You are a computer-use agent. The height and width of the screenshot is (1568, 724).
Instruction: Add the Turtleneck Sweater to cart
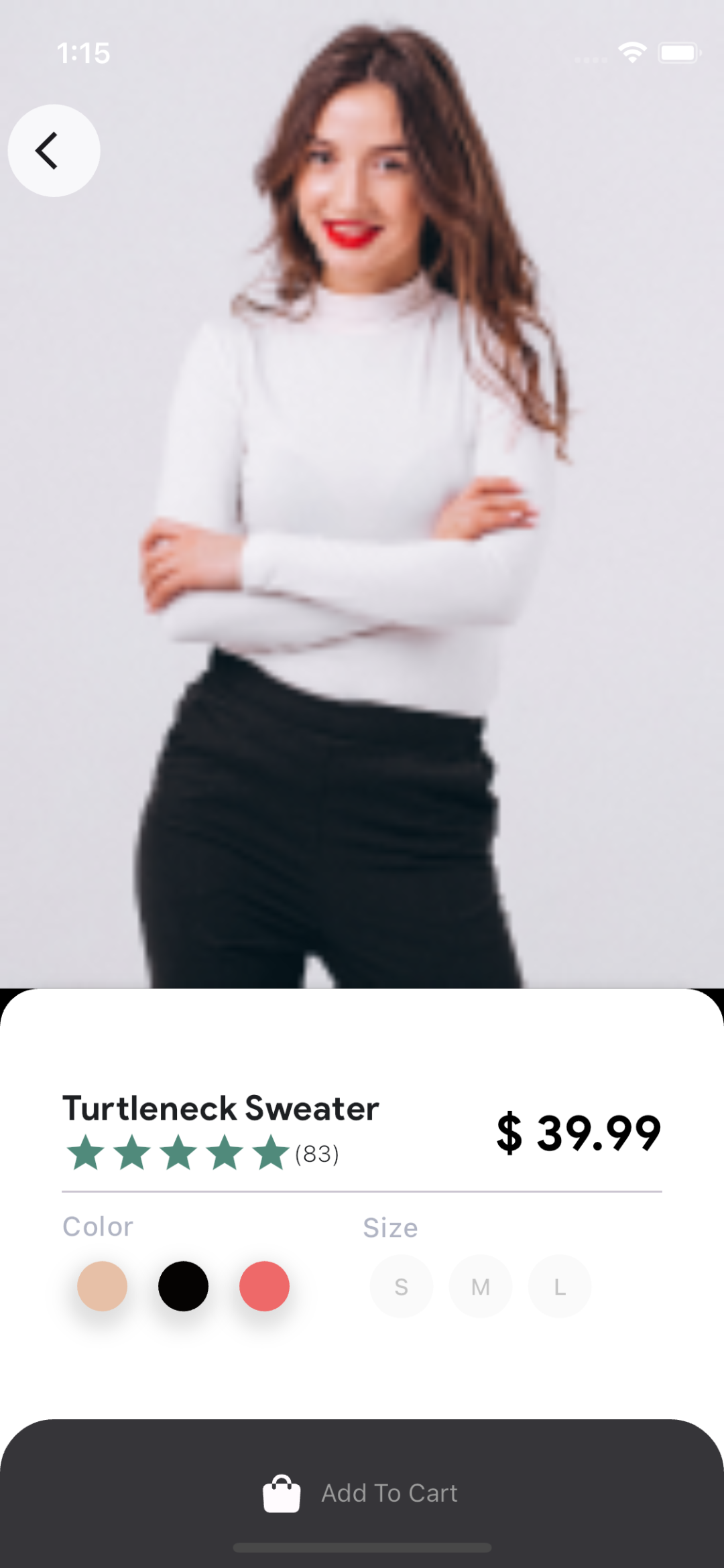pos(362,1493)
